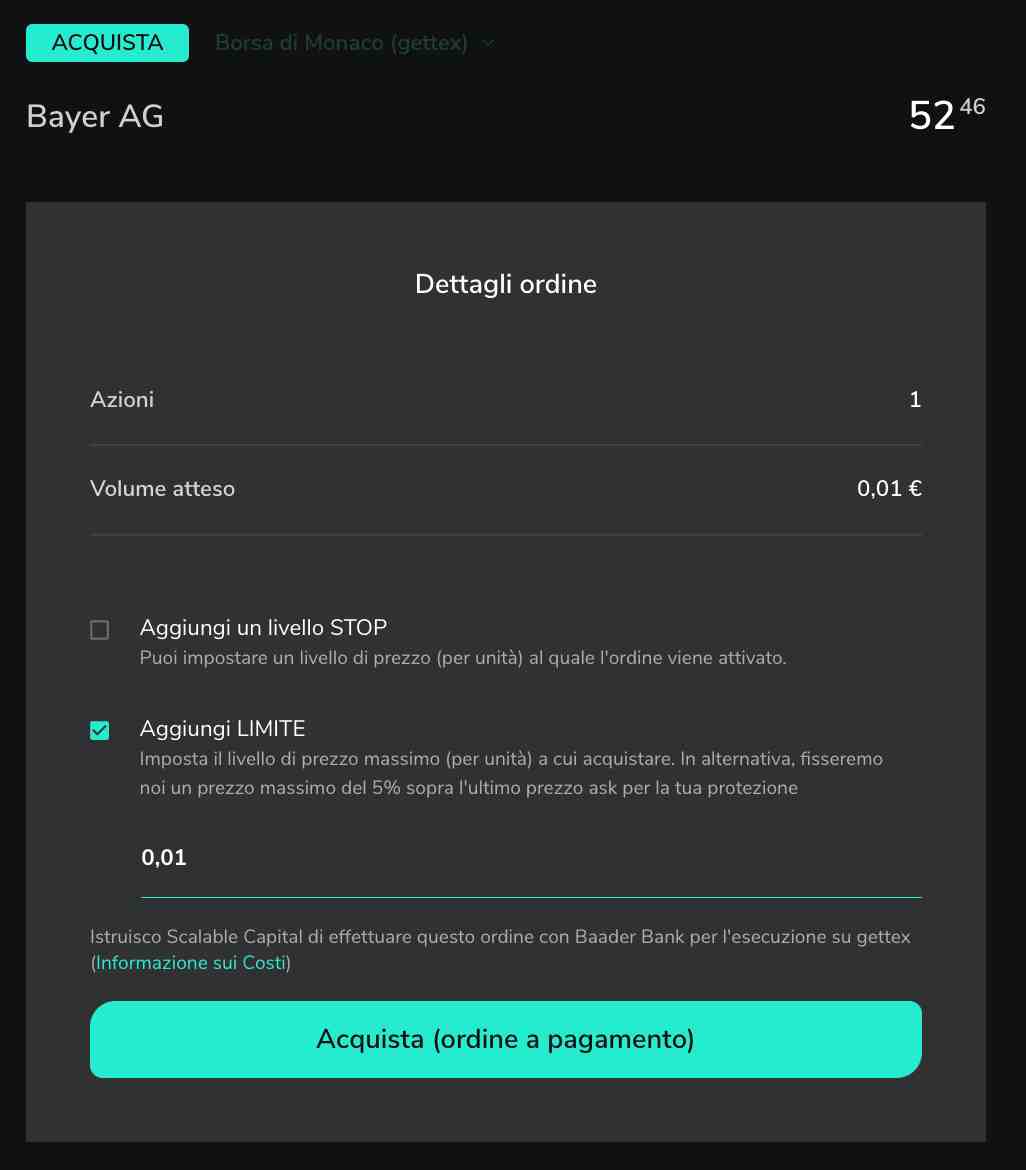Open the Informazione sui Costi link

(x=191, y=963)
